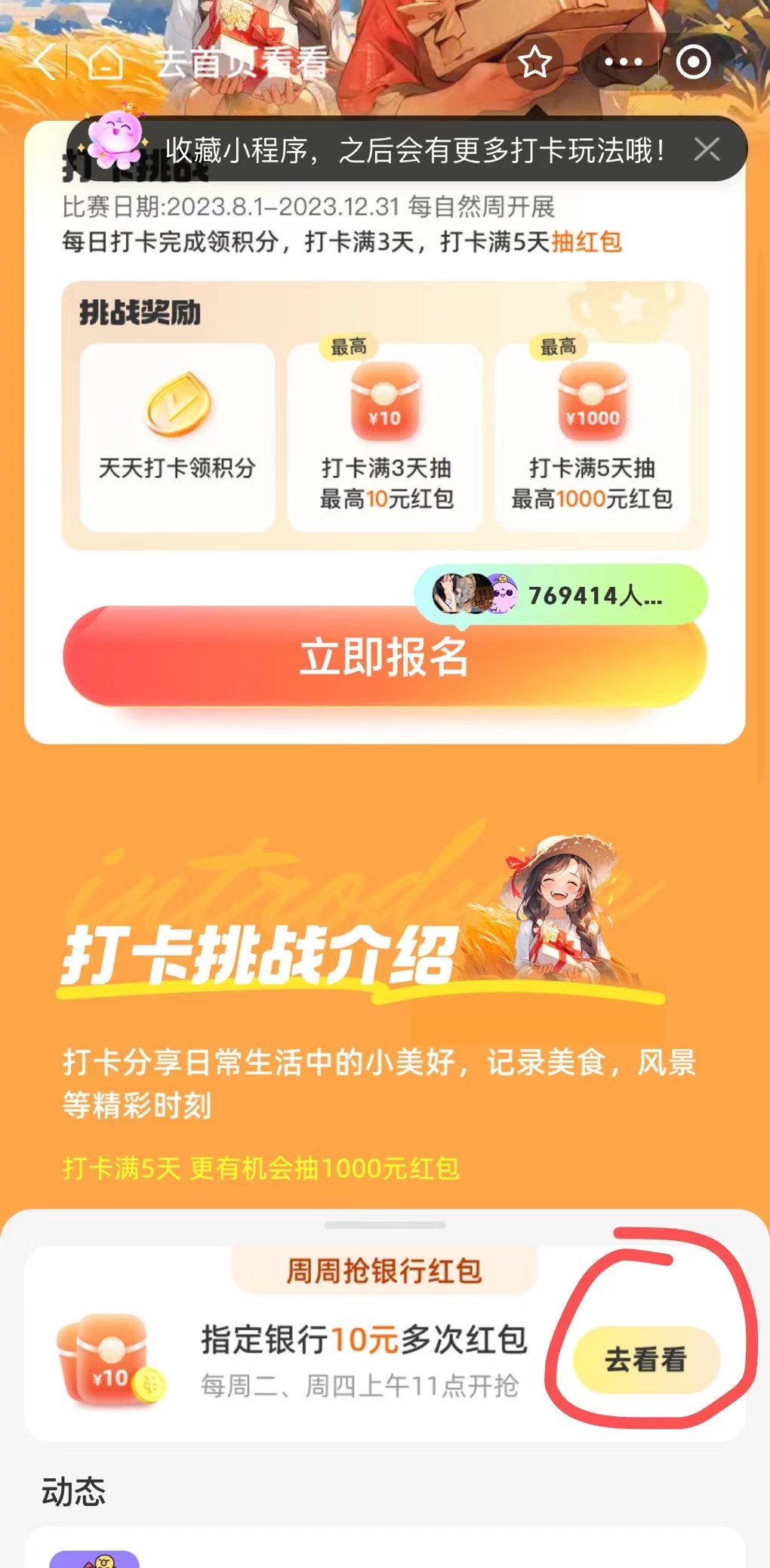Tap 立即报名 to sign up
This screenshot has width=770, height=1568.
click(x=384, y=656)
